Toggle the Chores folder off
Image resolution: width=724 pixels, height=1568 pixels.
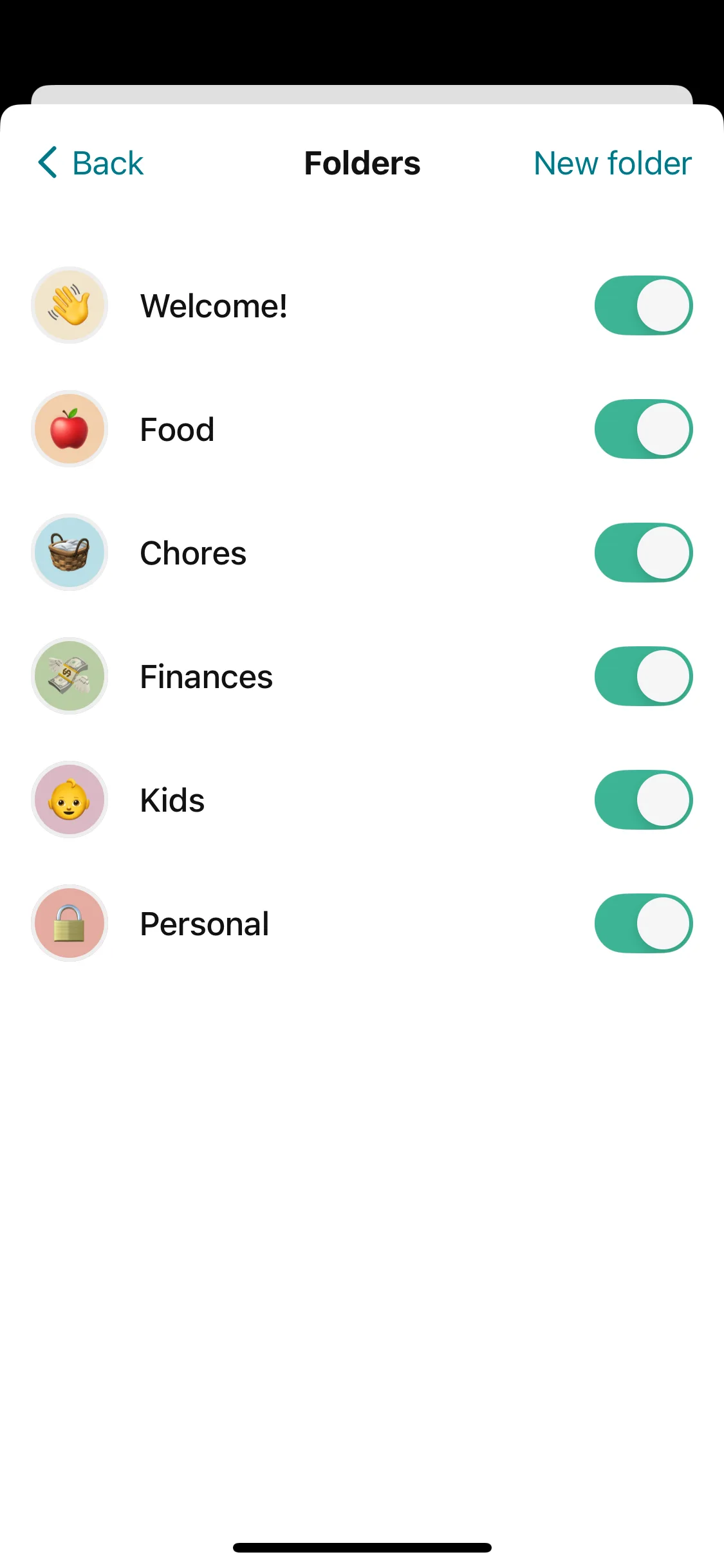pos(643,553)
